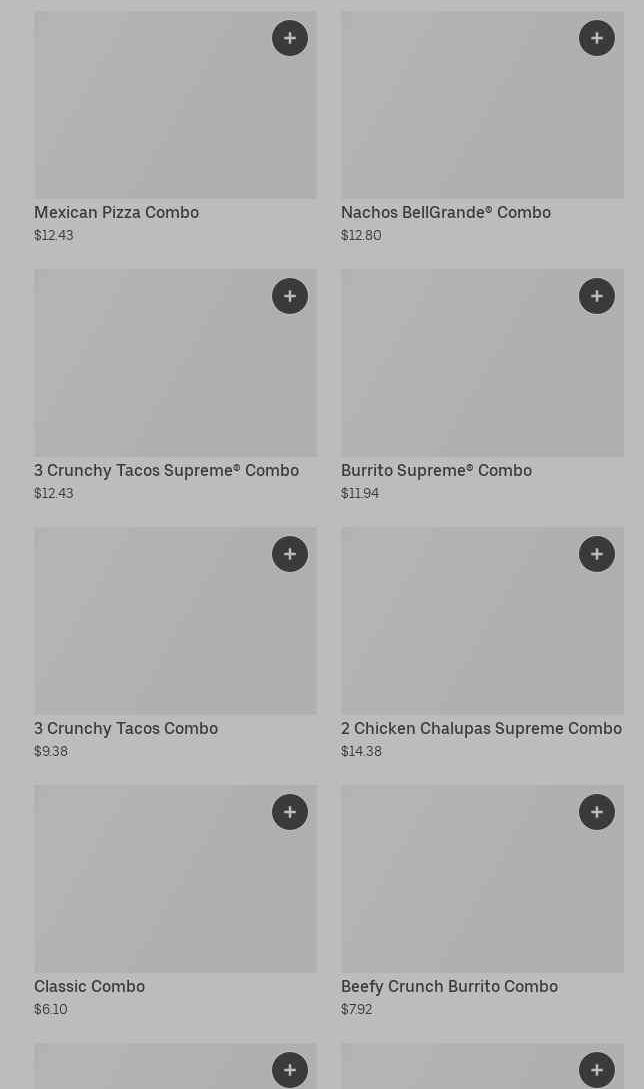View 2 Chicken Chalupas Supreme Combo

481,728
